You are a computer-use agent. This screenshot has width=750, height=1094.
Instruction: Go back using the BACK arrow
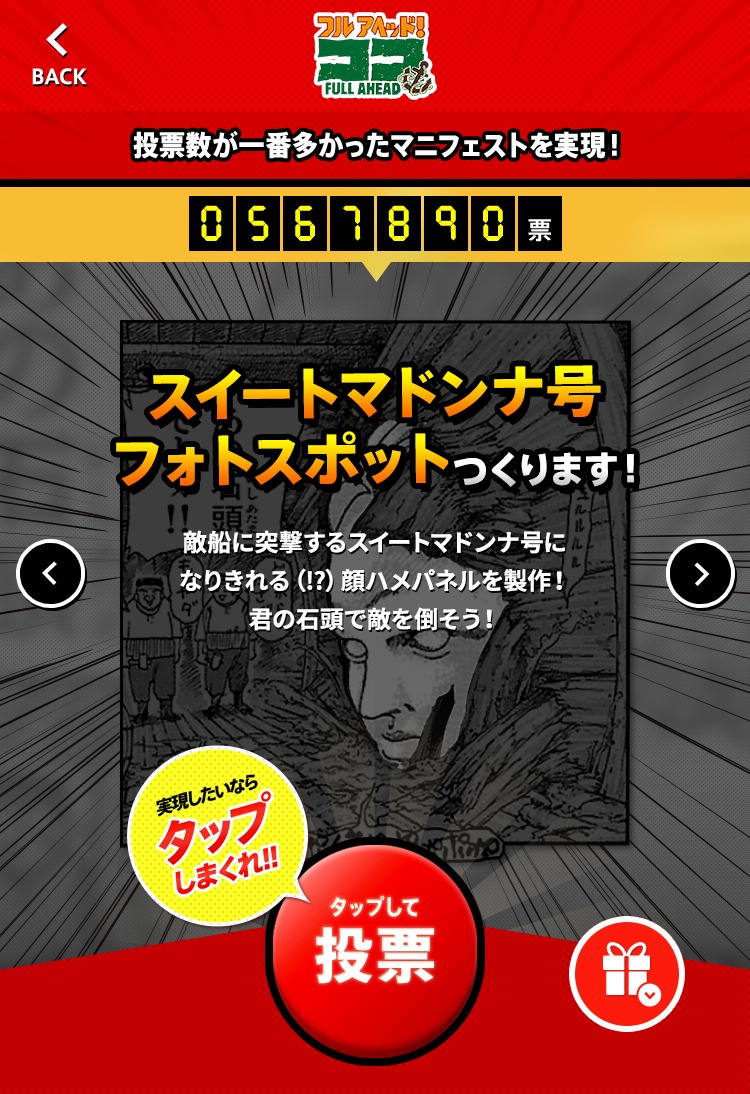point(58,55)
